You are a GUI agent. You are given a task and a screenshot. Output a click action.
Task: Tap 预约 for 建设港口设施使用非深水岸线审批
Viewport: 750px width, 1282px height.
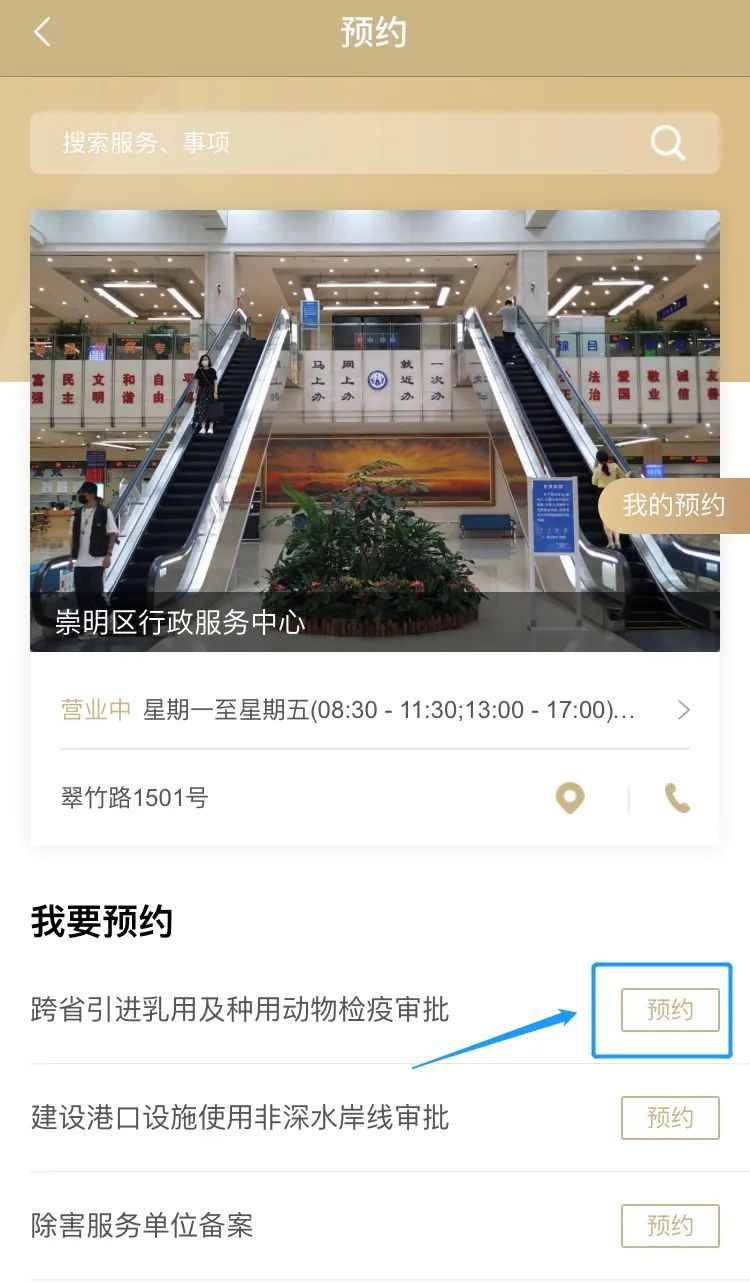pyautogui.click(x=670, y=1117)
